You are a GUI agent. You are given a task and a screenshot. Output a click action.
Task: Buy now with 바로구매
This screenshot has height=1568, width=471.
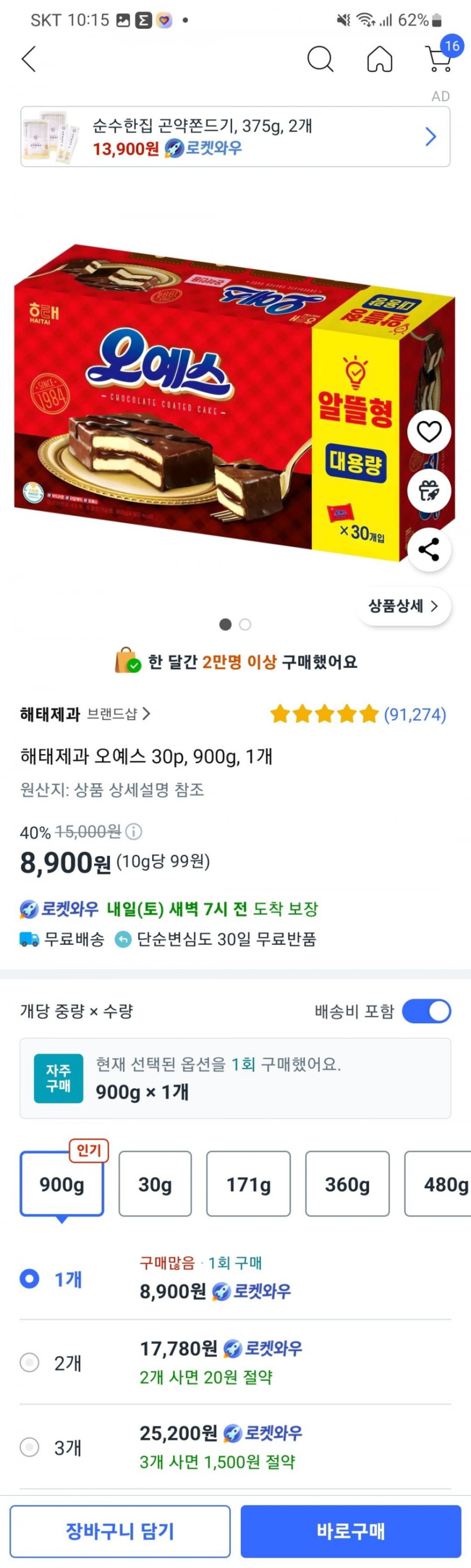click(x=350, y=1531)
